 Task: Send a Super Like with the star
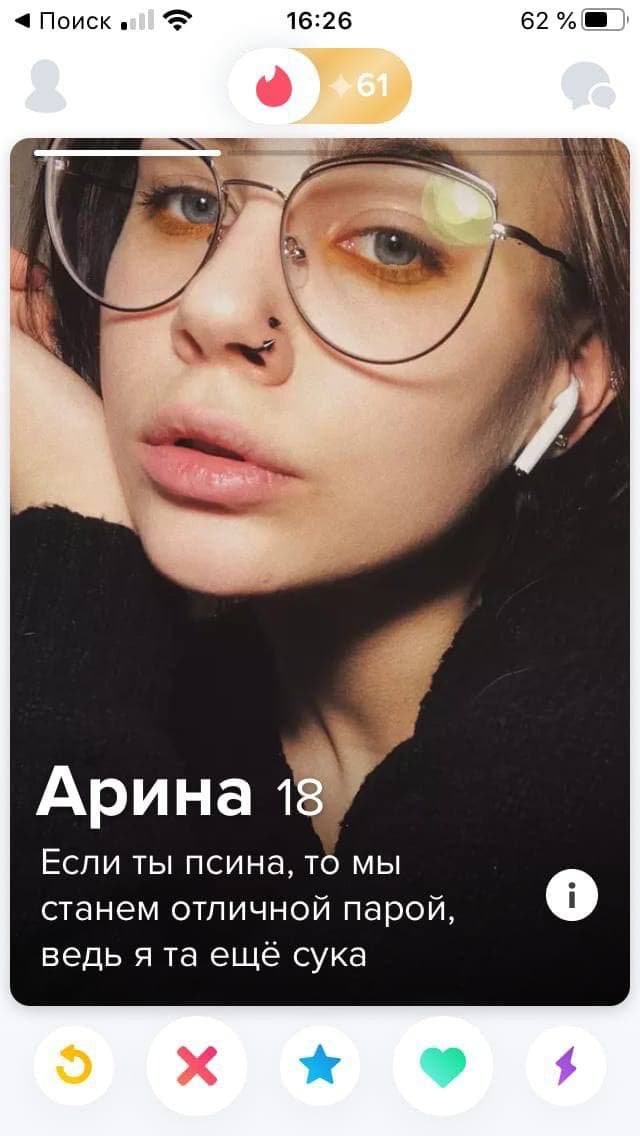[x=320, y=1067]
